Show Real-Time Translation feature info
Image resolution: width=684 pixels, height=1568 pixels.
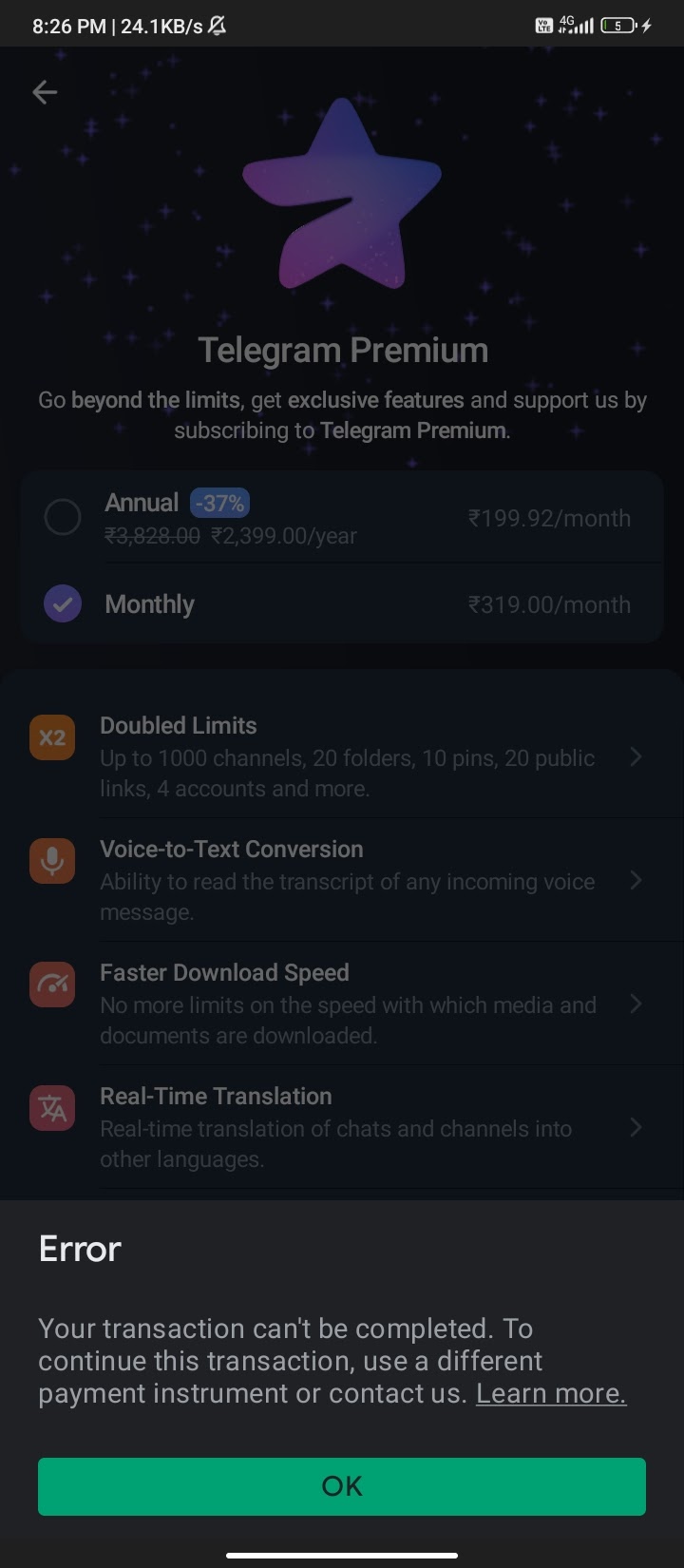pyautogui.click(x=342, y=1127)
